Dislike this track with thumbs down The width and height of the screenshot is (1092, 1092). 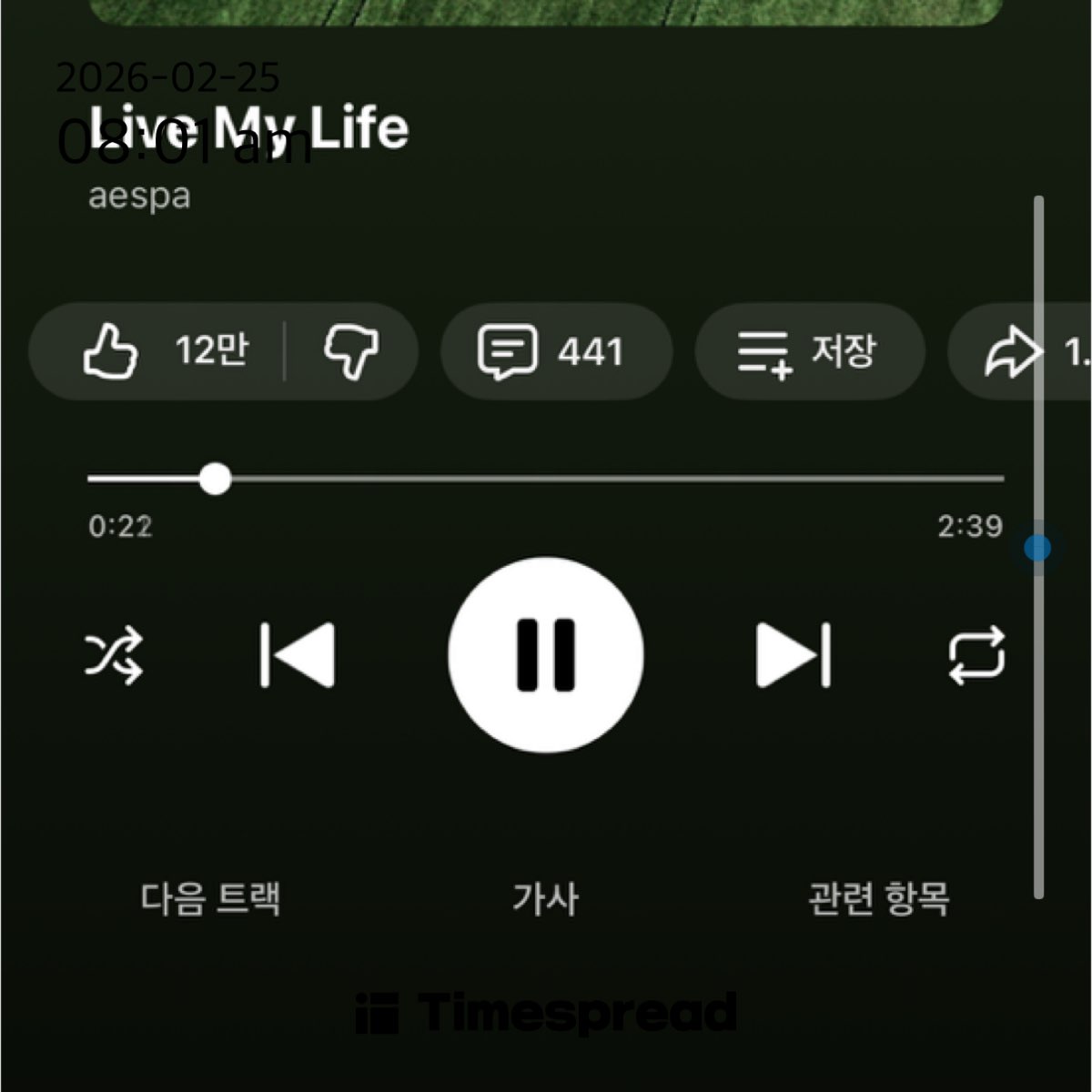coord(351,351)
